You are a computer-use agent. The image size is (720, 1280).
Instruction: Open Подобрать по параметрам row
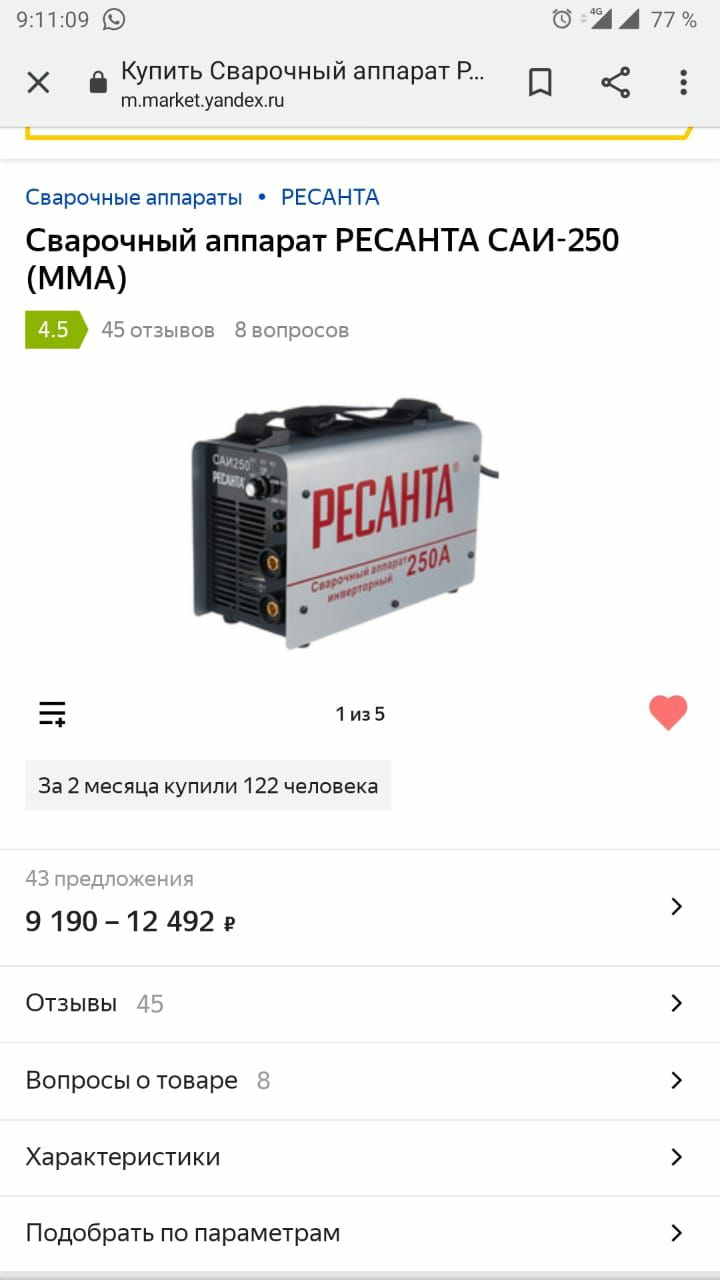point(360,1233)
